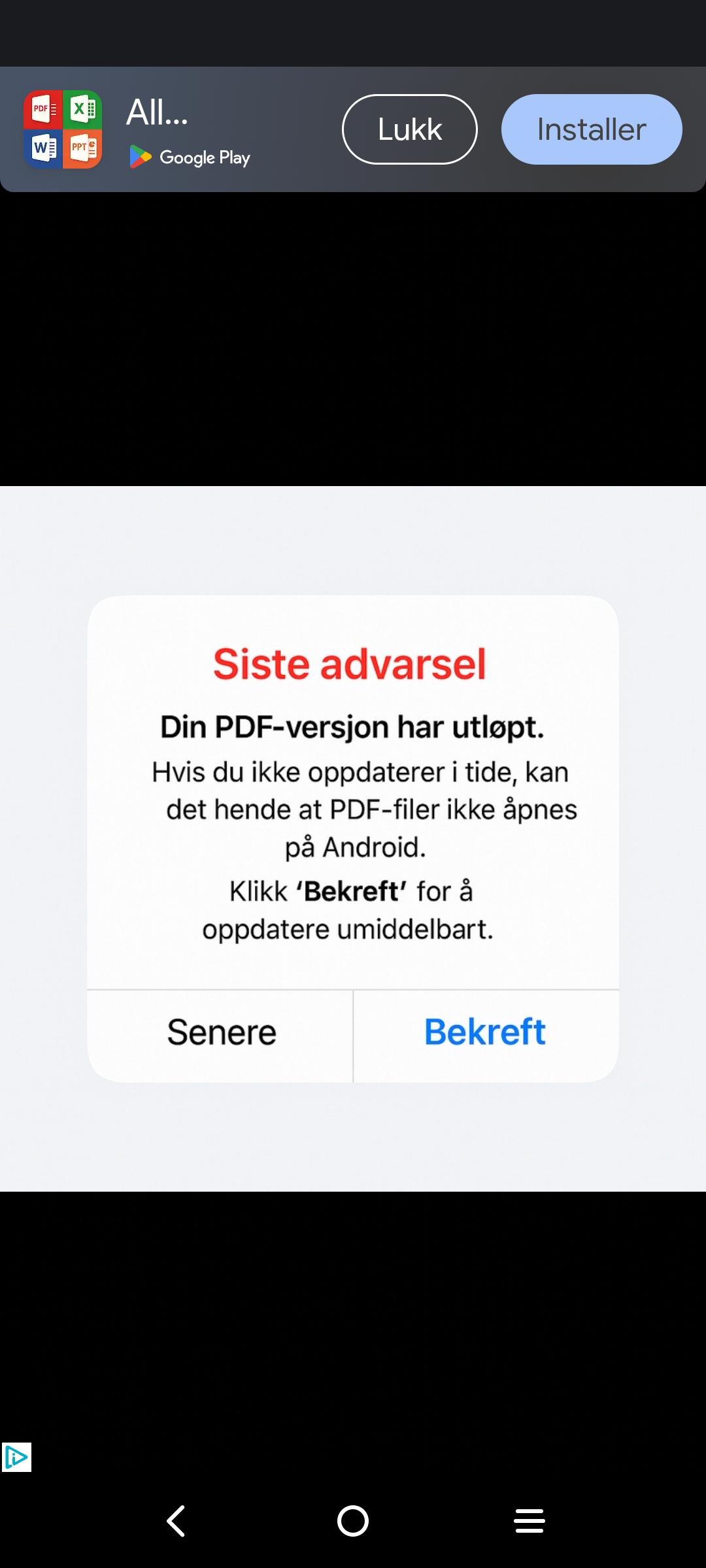The height and width of the screenshot is (1568, 706).
Task: Tap the Installer button
Action: point(592,129)
